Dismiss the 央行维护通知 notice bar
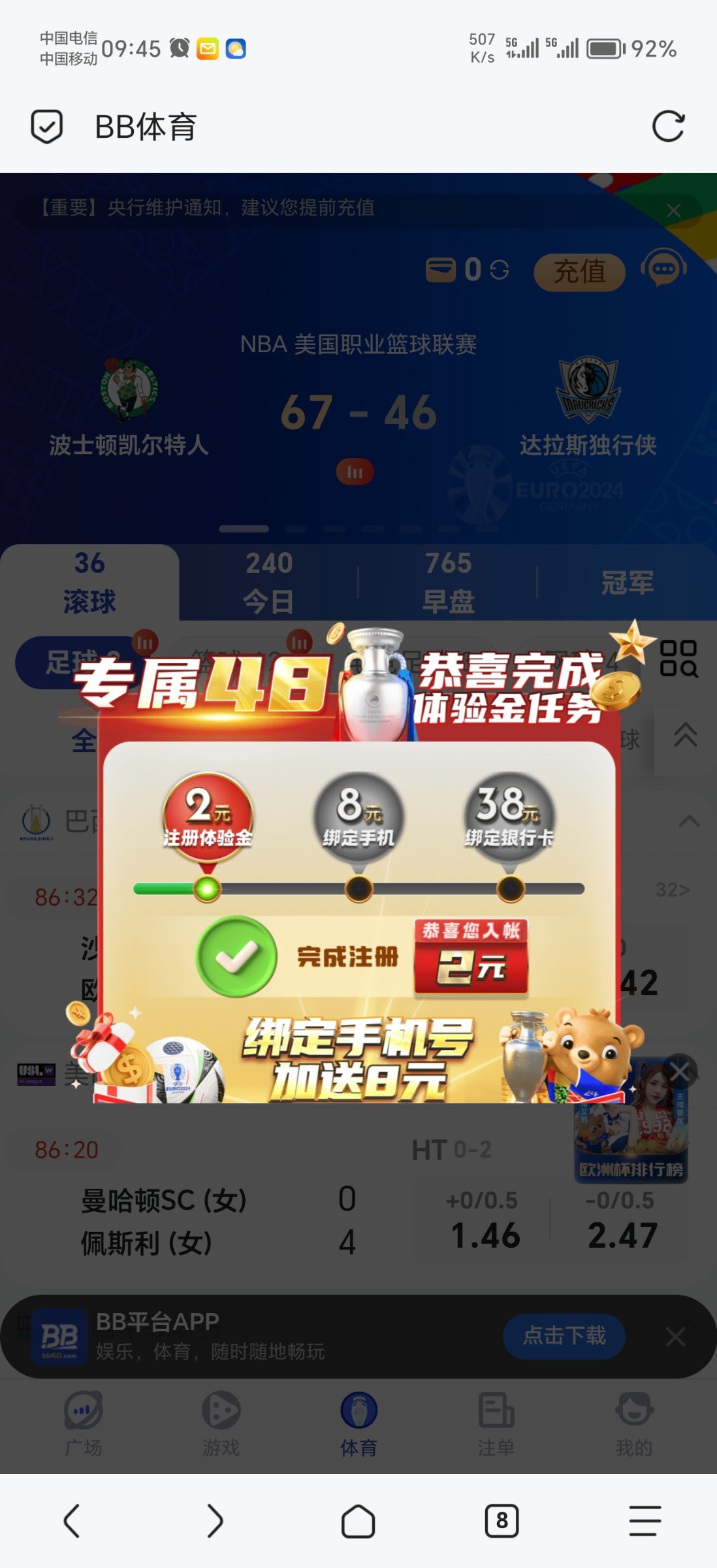Viewport: 717px width, 1568px height. 673,210
